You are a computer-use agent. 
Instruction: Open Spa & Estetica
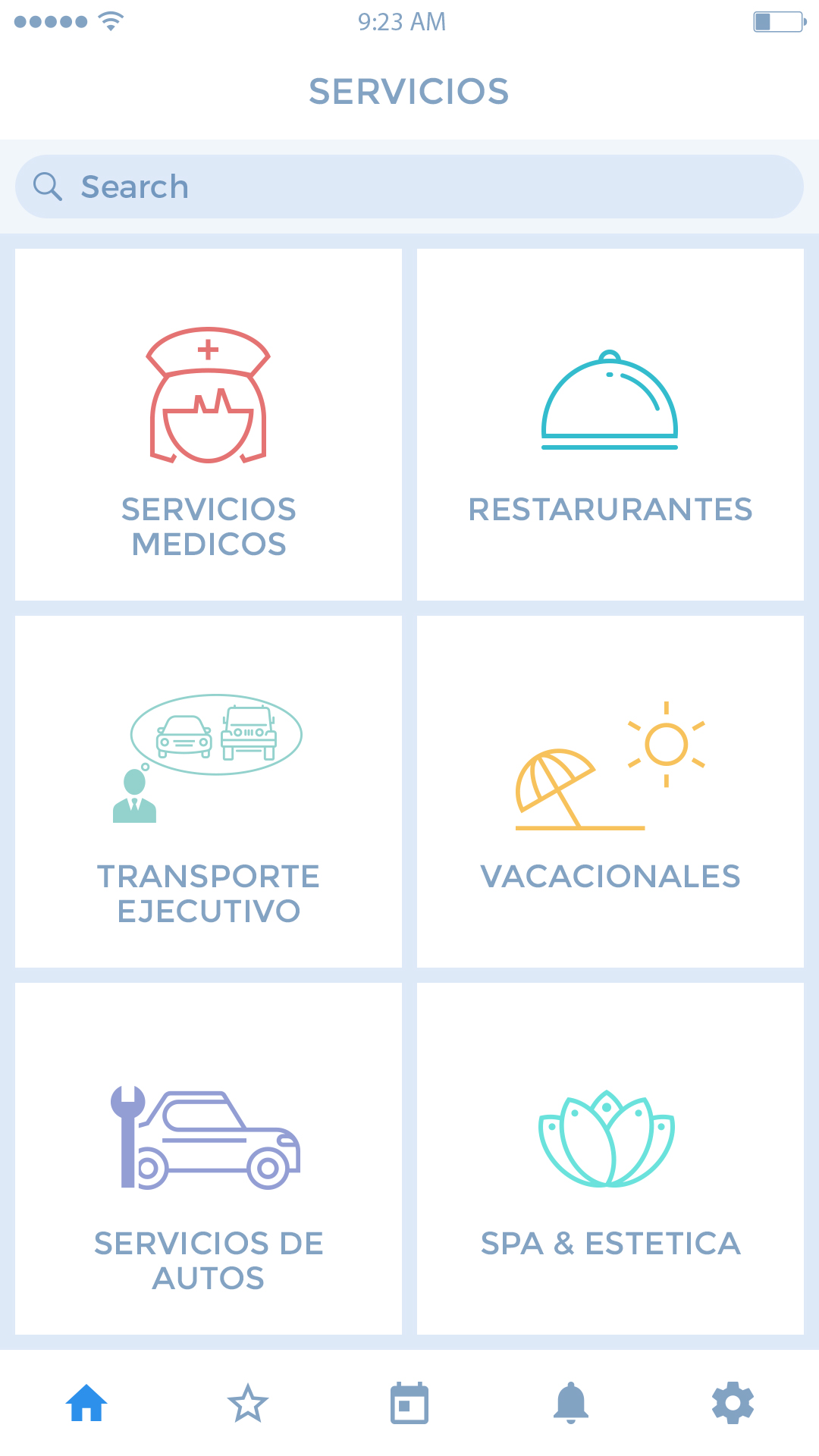click(x=610, y=1159)
